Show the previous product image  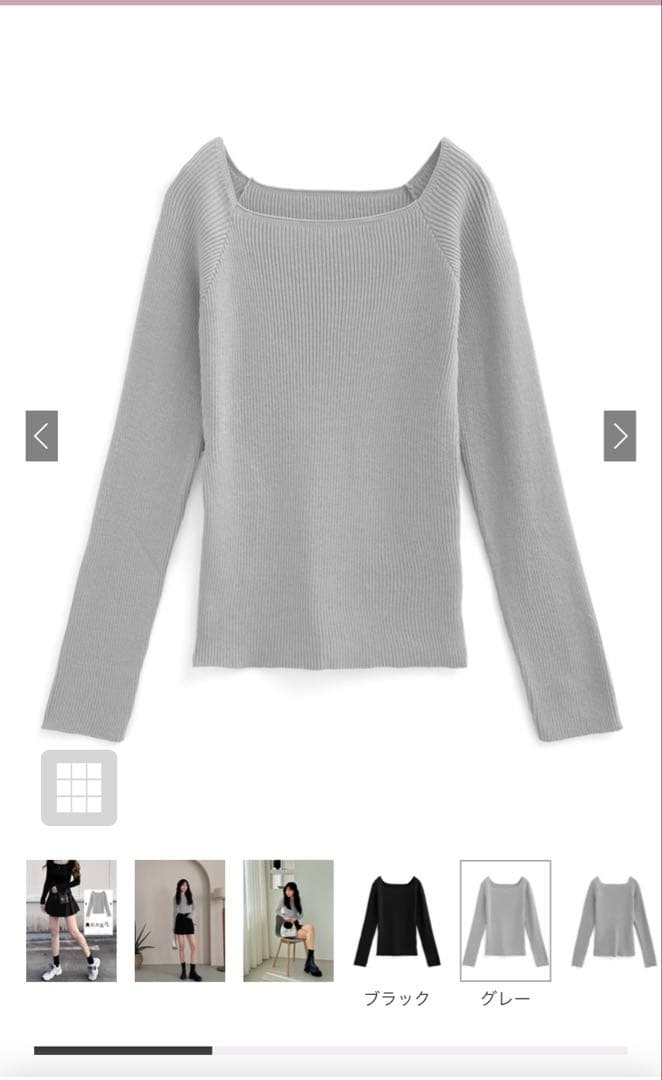point(41,436)
